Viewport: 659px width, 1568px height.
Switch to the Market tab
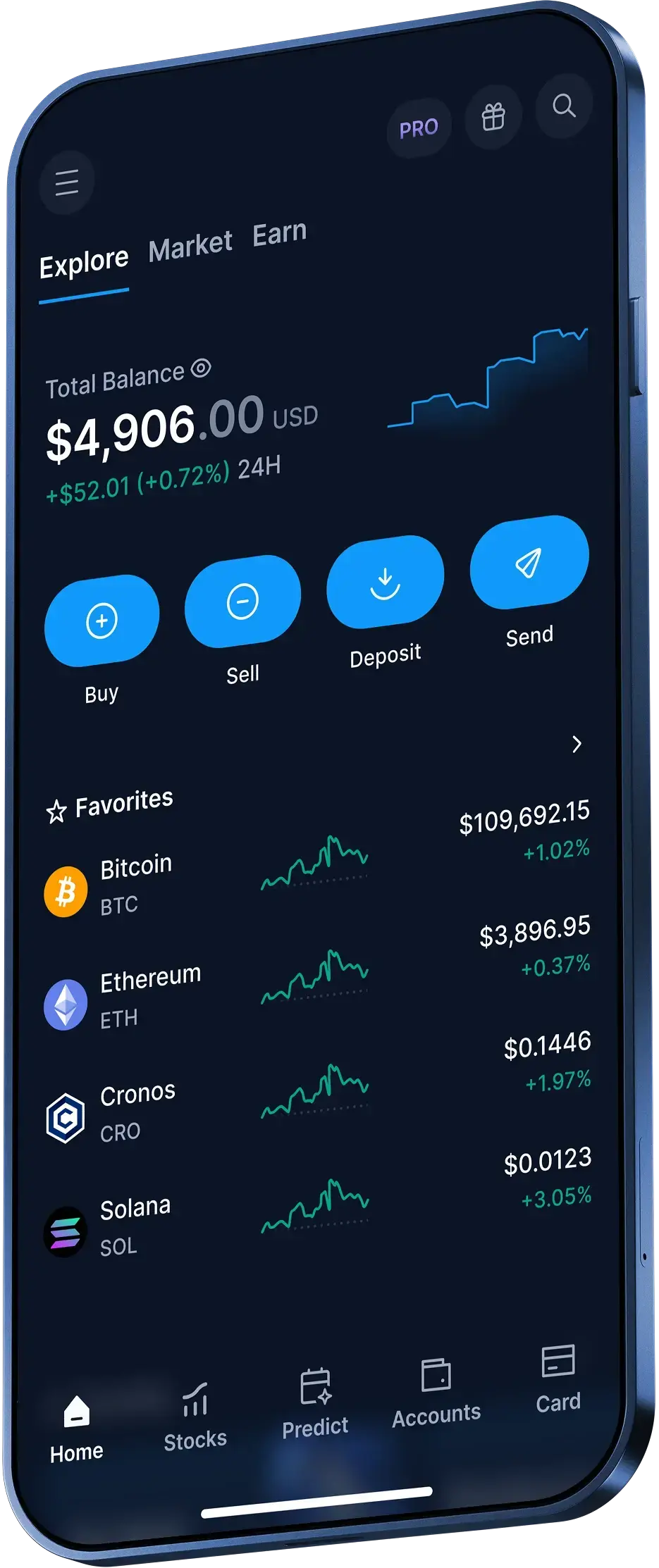coord(190,243)
